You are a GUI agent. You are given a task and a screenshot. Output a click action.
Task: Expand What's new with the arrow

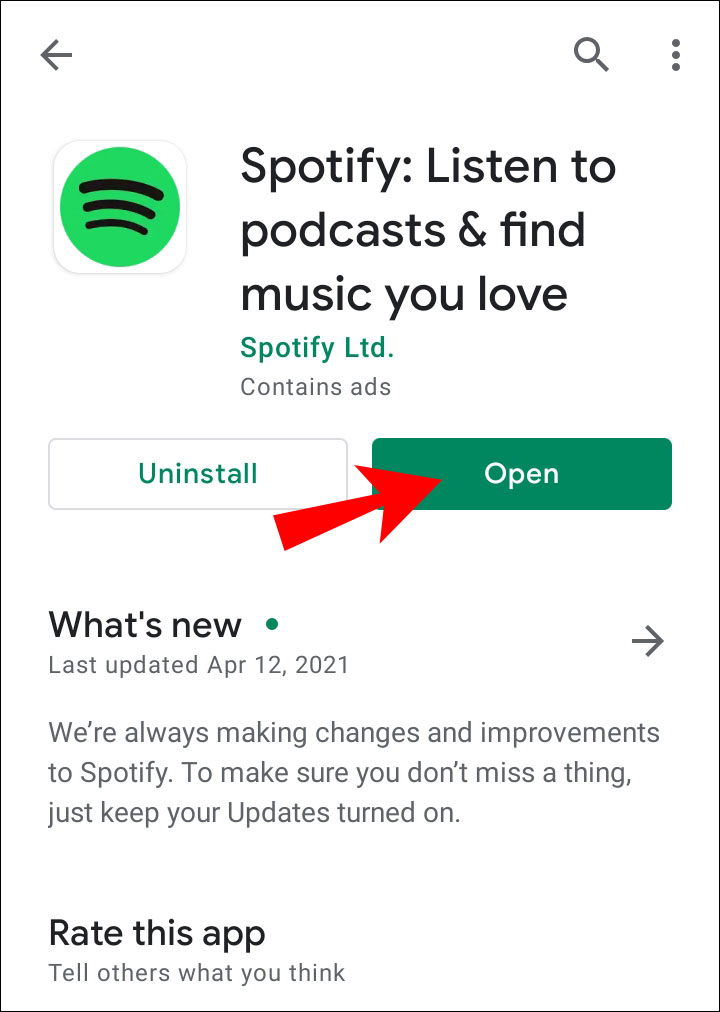(648, 641)
